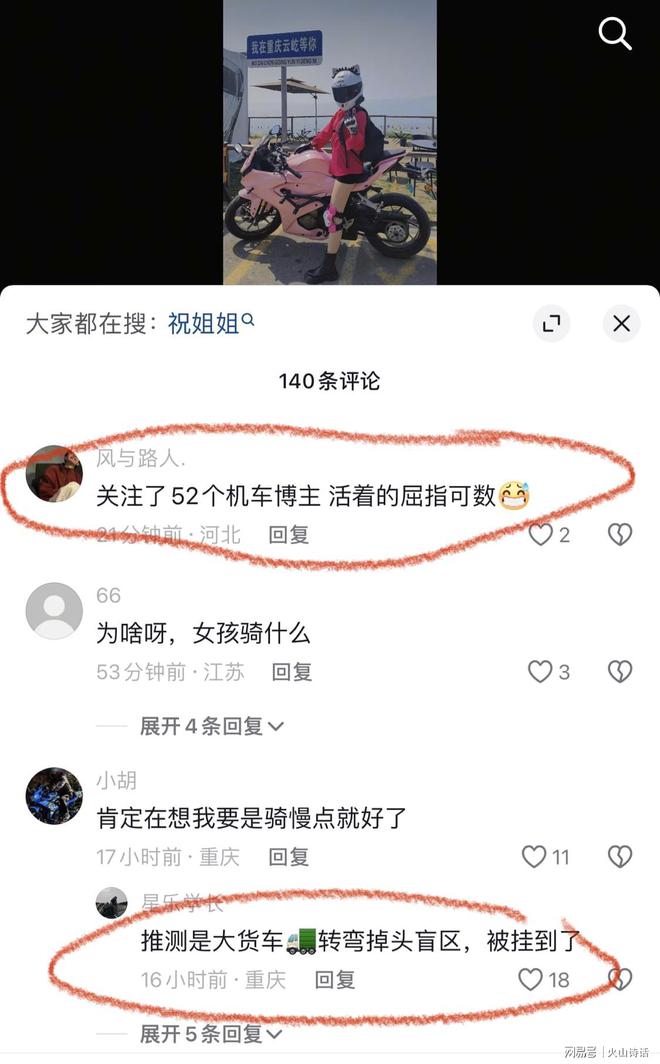Expand the comments panel to full screen
This screenshot has height=1064, width=660.
pos(551,324)
